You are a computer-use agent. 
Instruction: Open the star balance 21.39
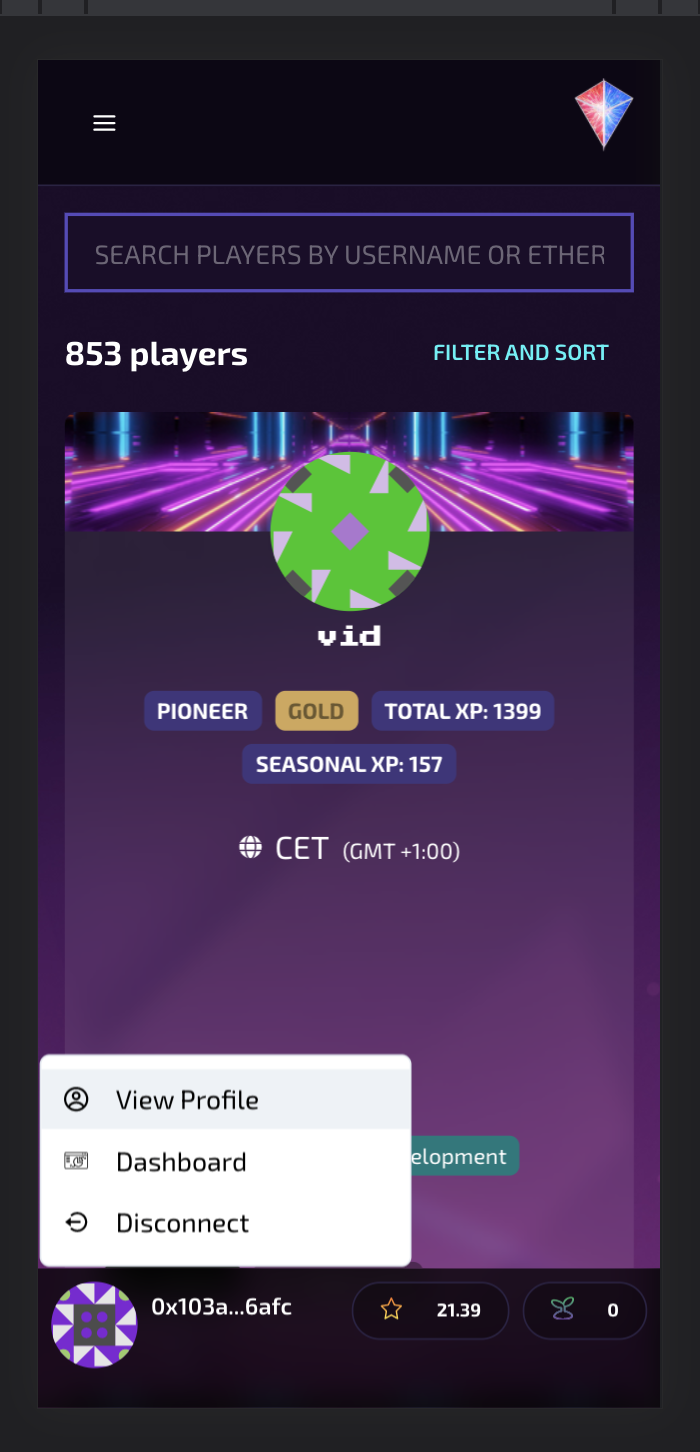coord(430,1310)
